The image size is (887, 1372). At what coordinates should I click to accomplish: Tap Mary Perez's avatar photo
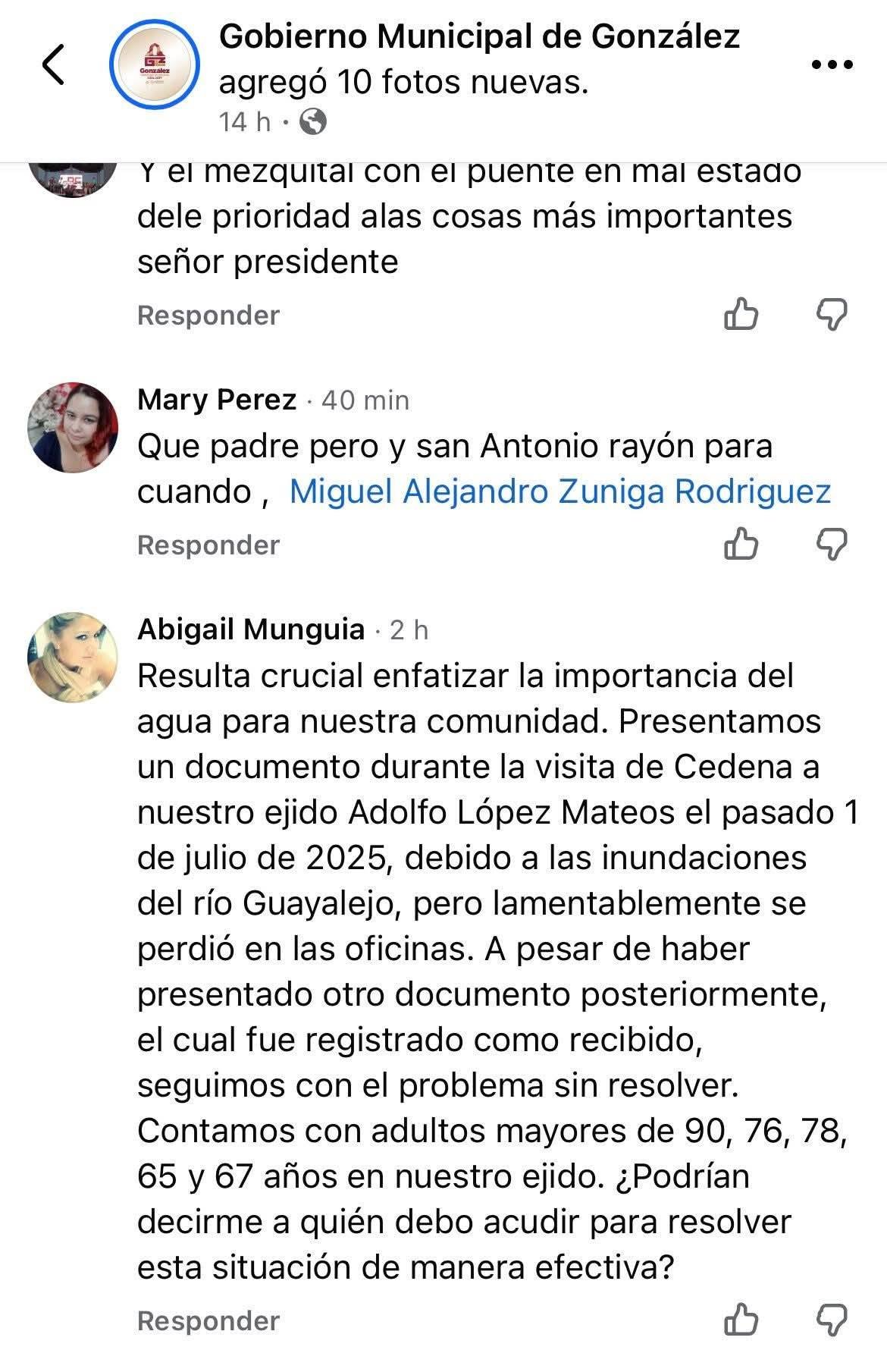[x=73, y=428]
